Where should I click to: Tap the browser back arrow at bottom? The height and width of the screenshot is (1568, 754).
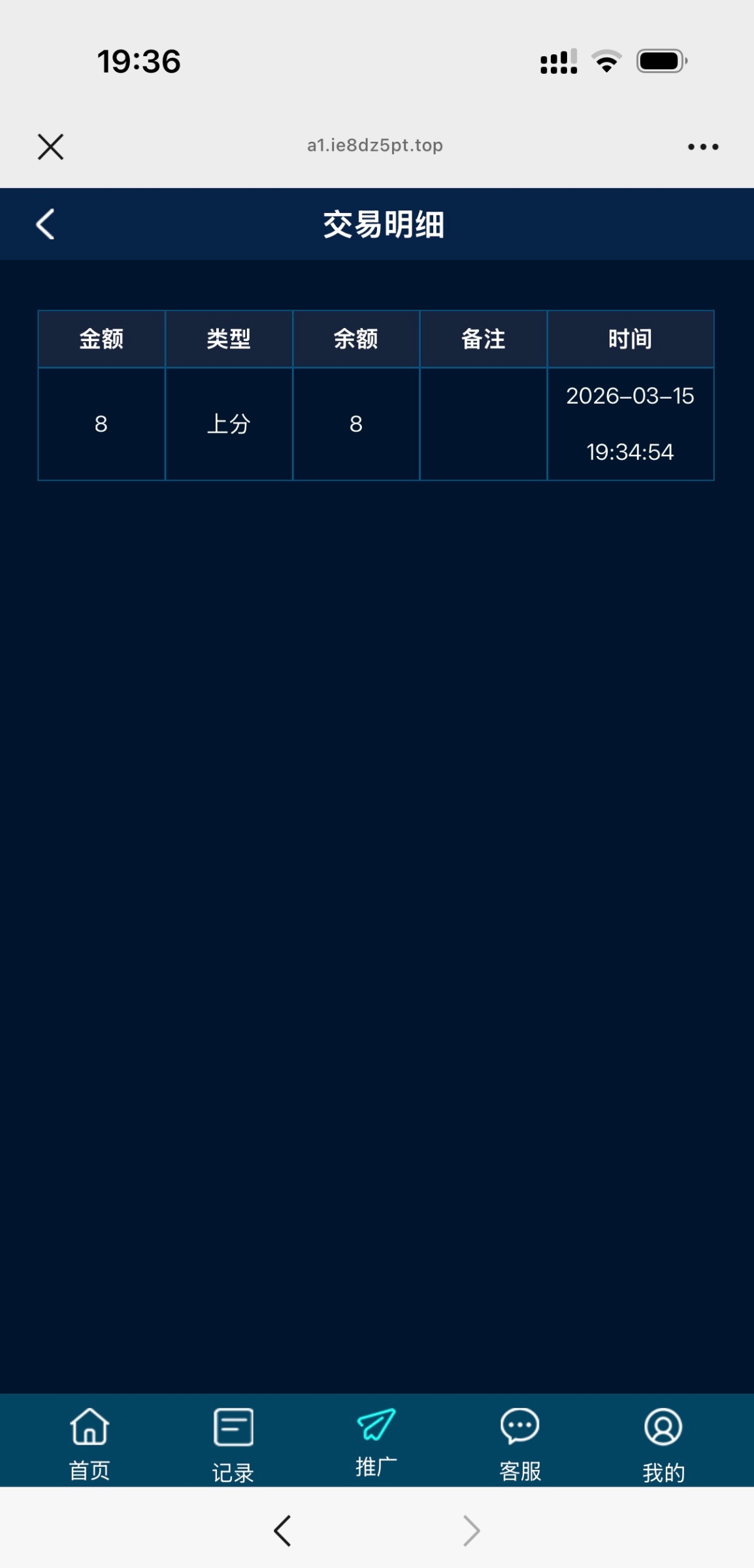click(x=282, y=1530)
